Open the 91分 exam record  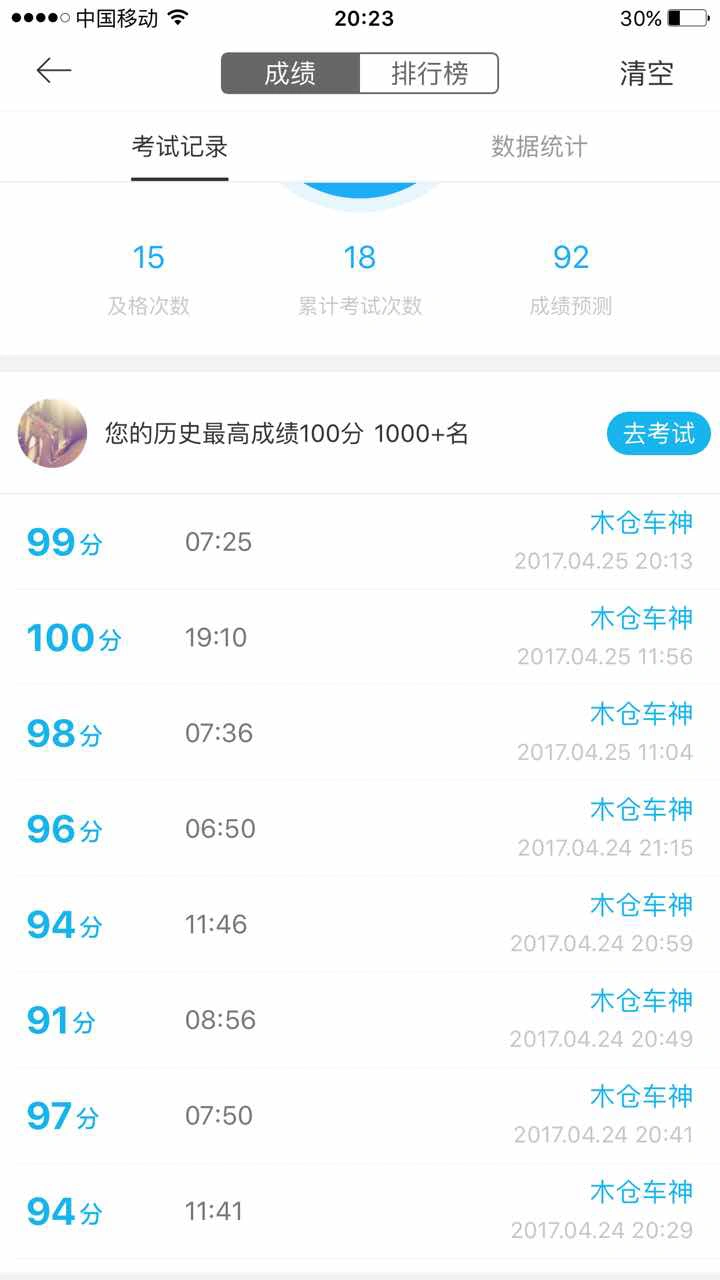point(360,1021)
